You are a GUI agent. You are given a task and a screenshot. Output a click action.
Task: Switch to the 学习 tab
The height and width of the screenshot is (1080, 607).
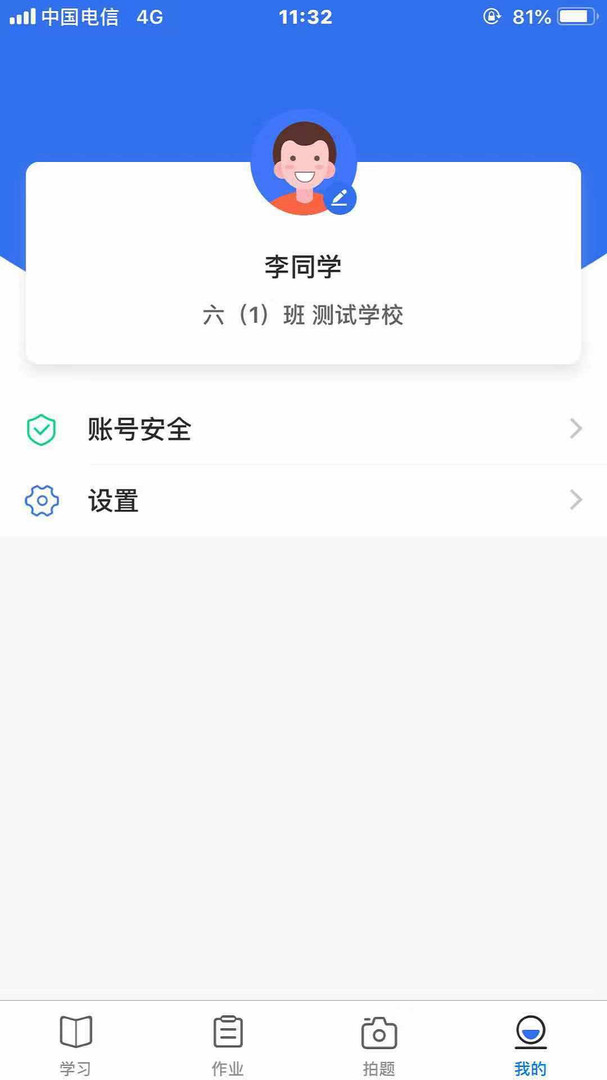75,1044
